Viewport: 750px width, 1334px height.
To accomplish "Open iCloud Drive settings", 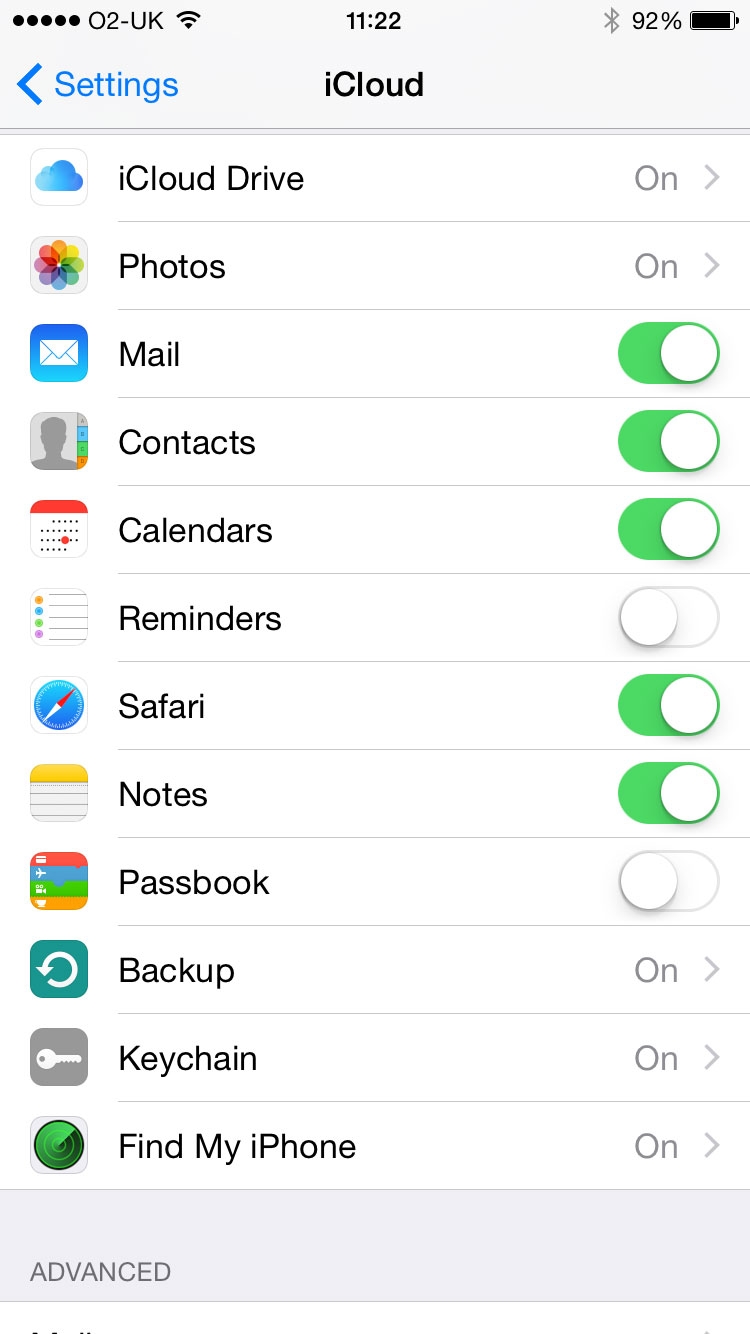I will [x=375, y=178].
